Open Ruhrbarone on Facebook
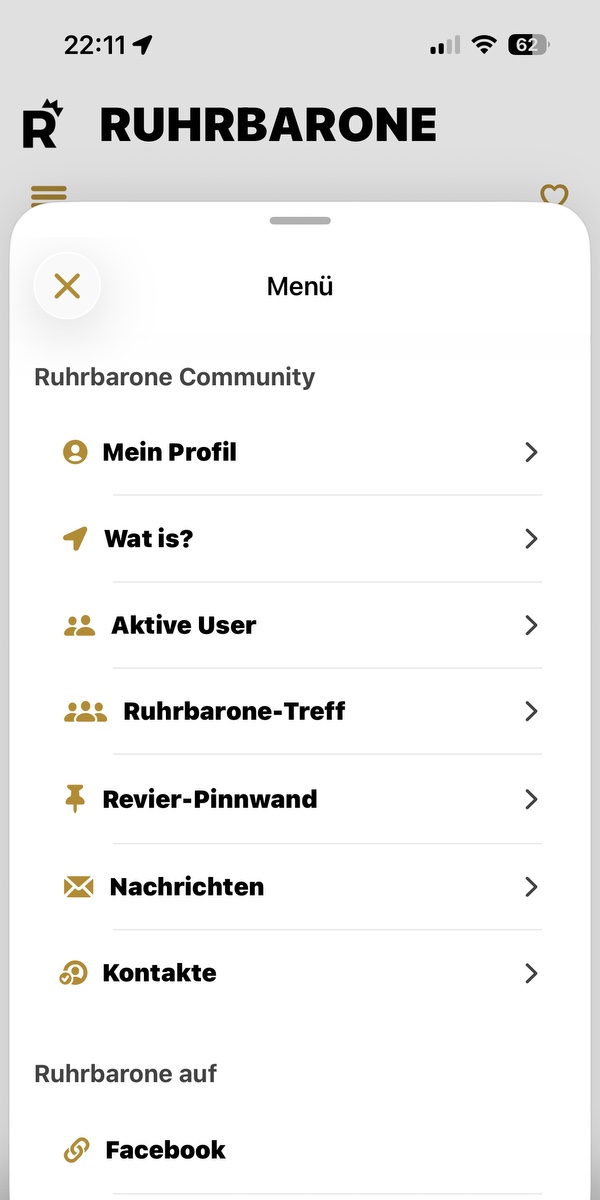This screenshot has width=600, height=1200. 300,1150
